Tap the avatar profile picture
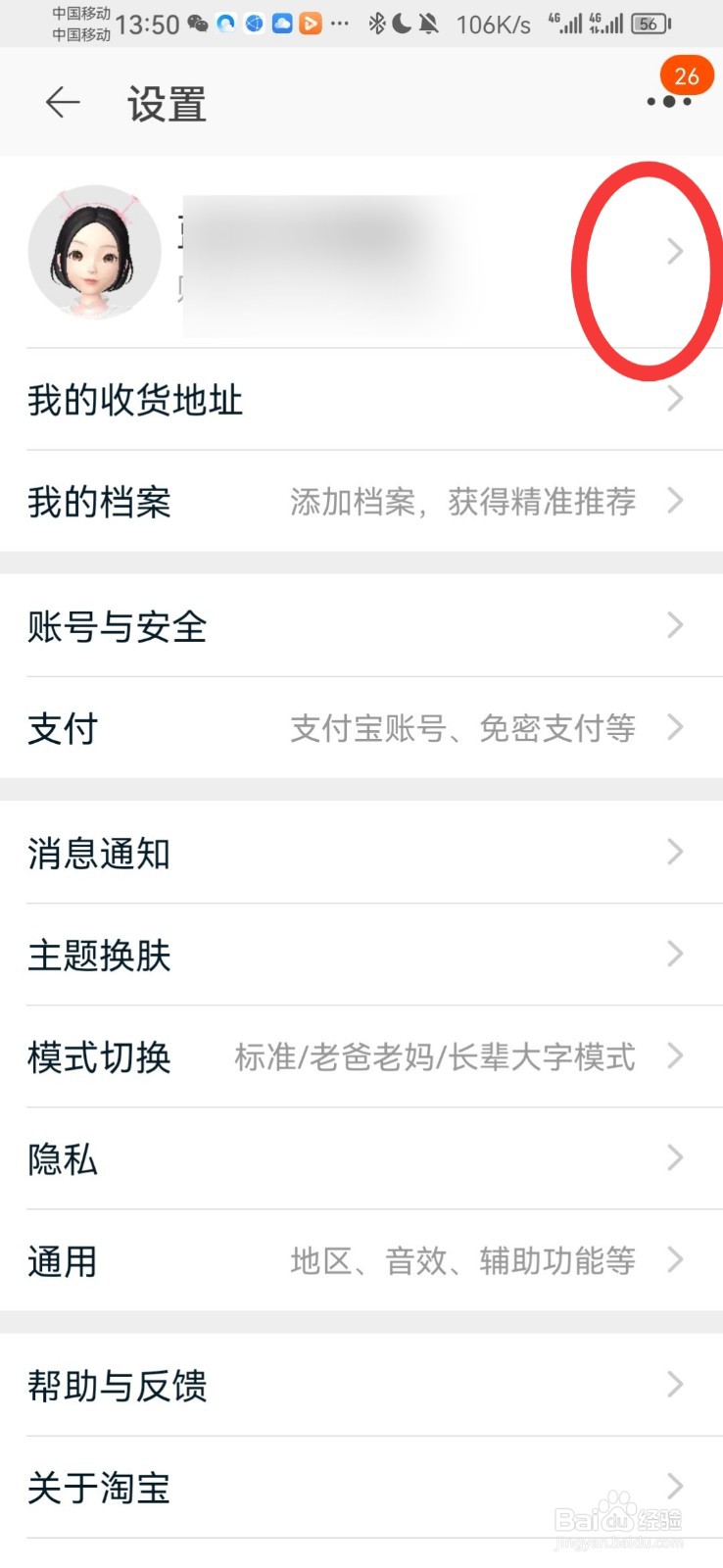The image size is (723, 1568). 95,252
